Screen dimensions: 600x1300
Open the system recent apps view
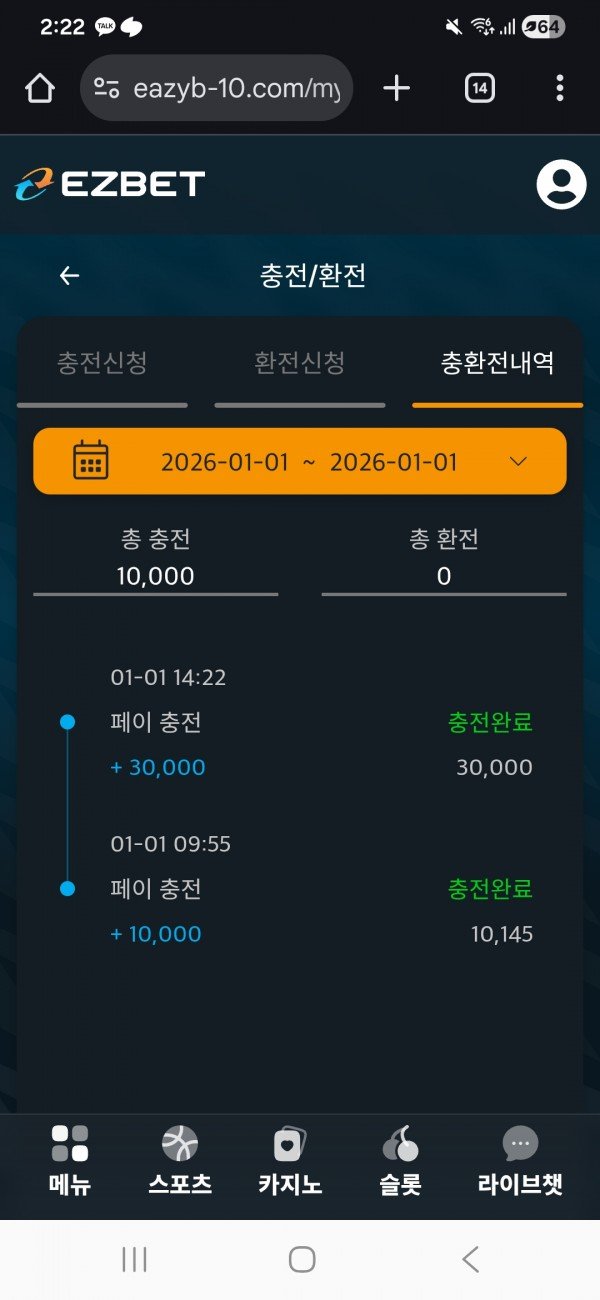[134, 1260]
